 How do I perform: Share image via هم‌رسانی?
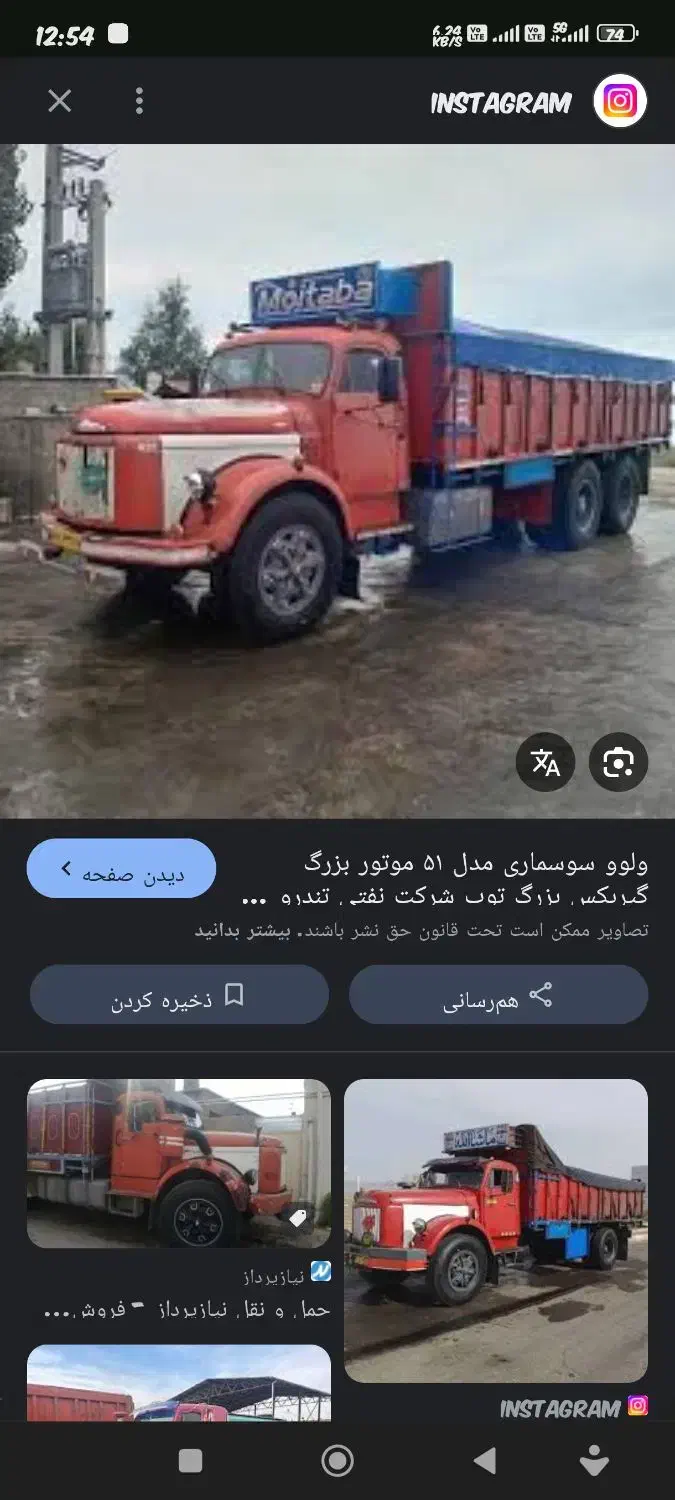498,995
